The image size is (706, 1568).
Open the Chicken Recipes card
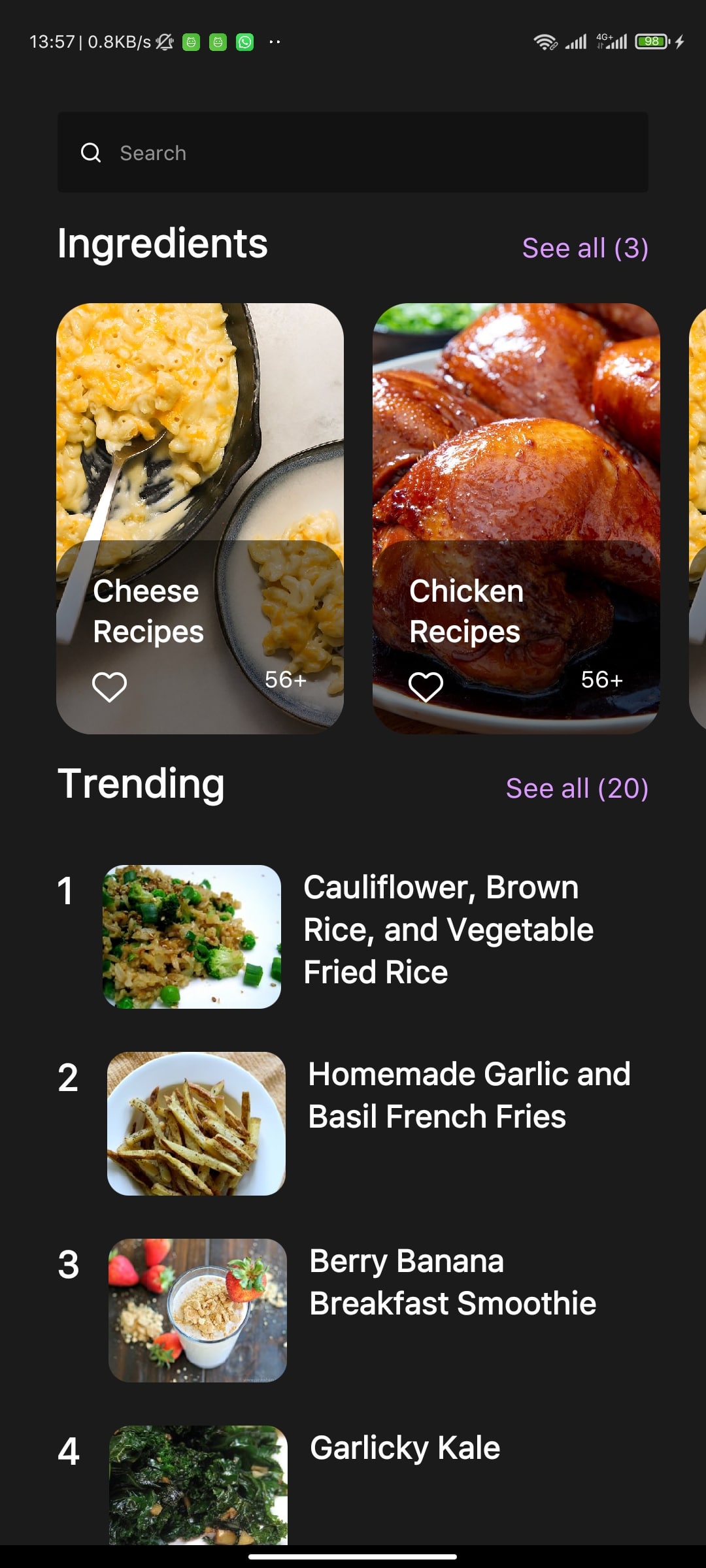(x=516, y=457)
